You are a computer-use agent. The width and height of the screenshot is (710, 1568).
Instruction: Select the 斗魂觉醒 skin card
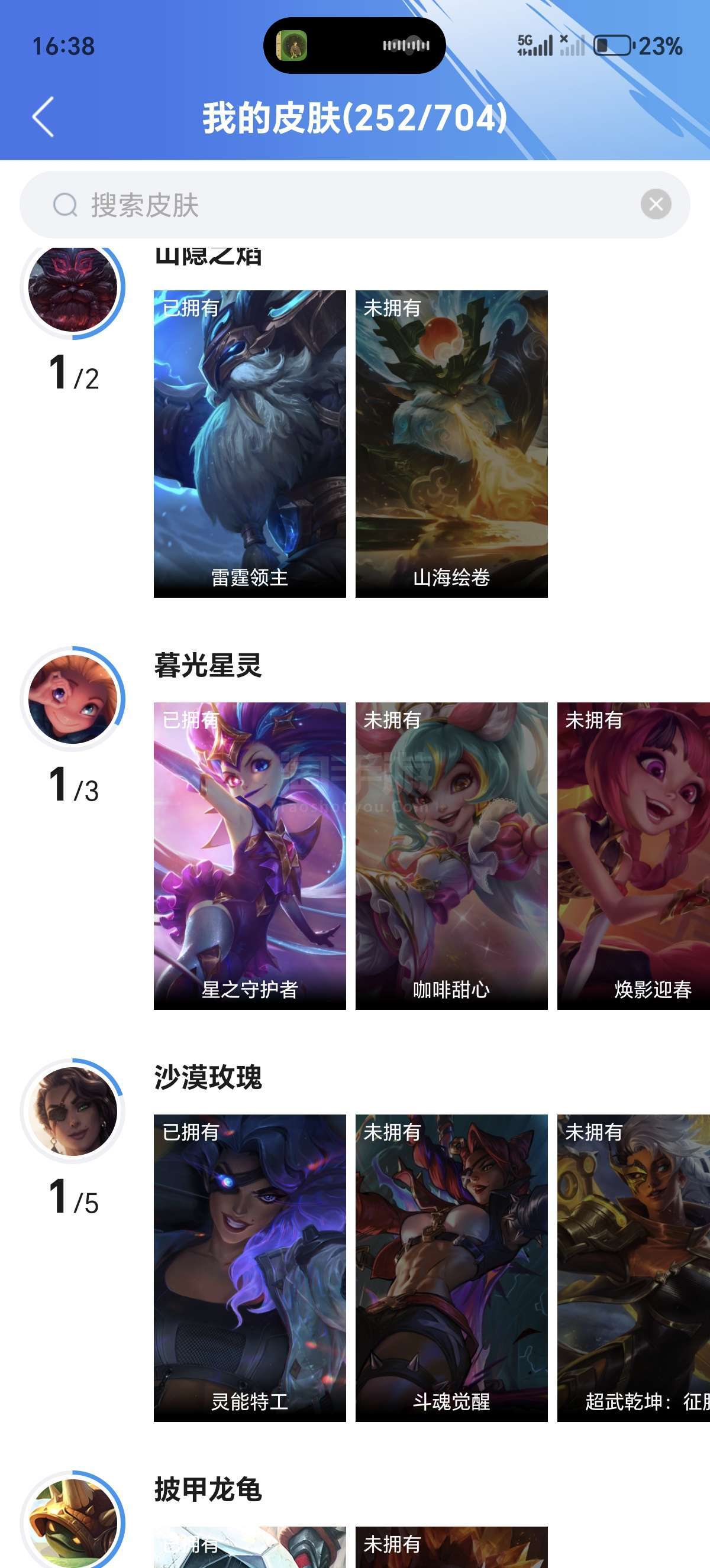[x=451, y=1268]
